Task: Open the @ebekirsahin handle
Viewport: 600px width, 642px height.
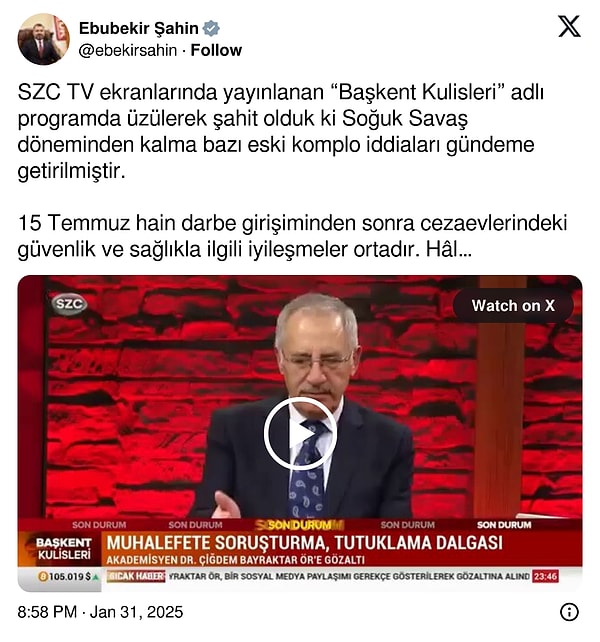Action: (129, 50)
